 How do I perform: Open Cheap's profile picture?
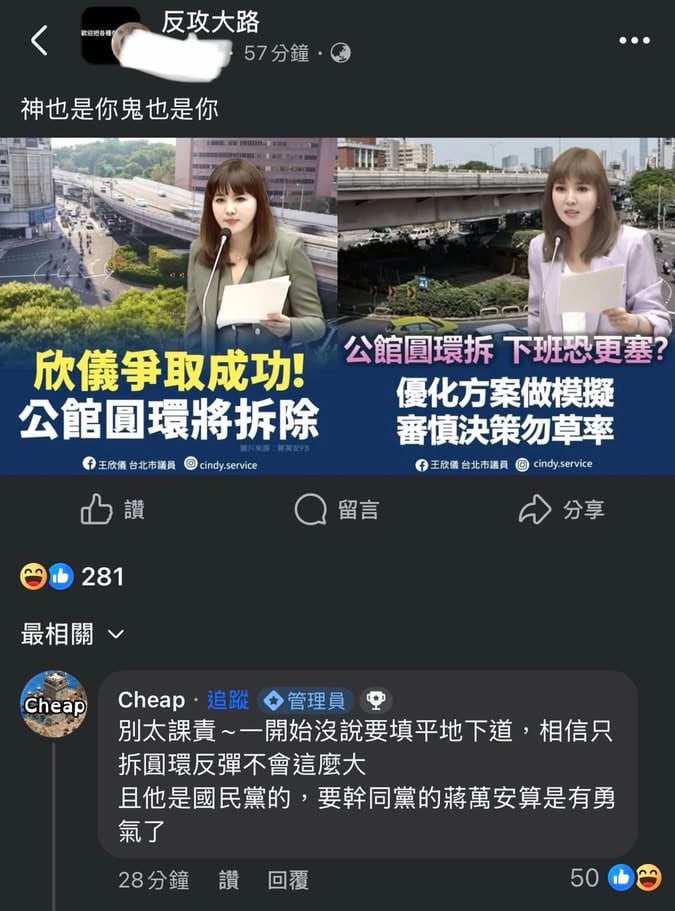pos(55,704)
